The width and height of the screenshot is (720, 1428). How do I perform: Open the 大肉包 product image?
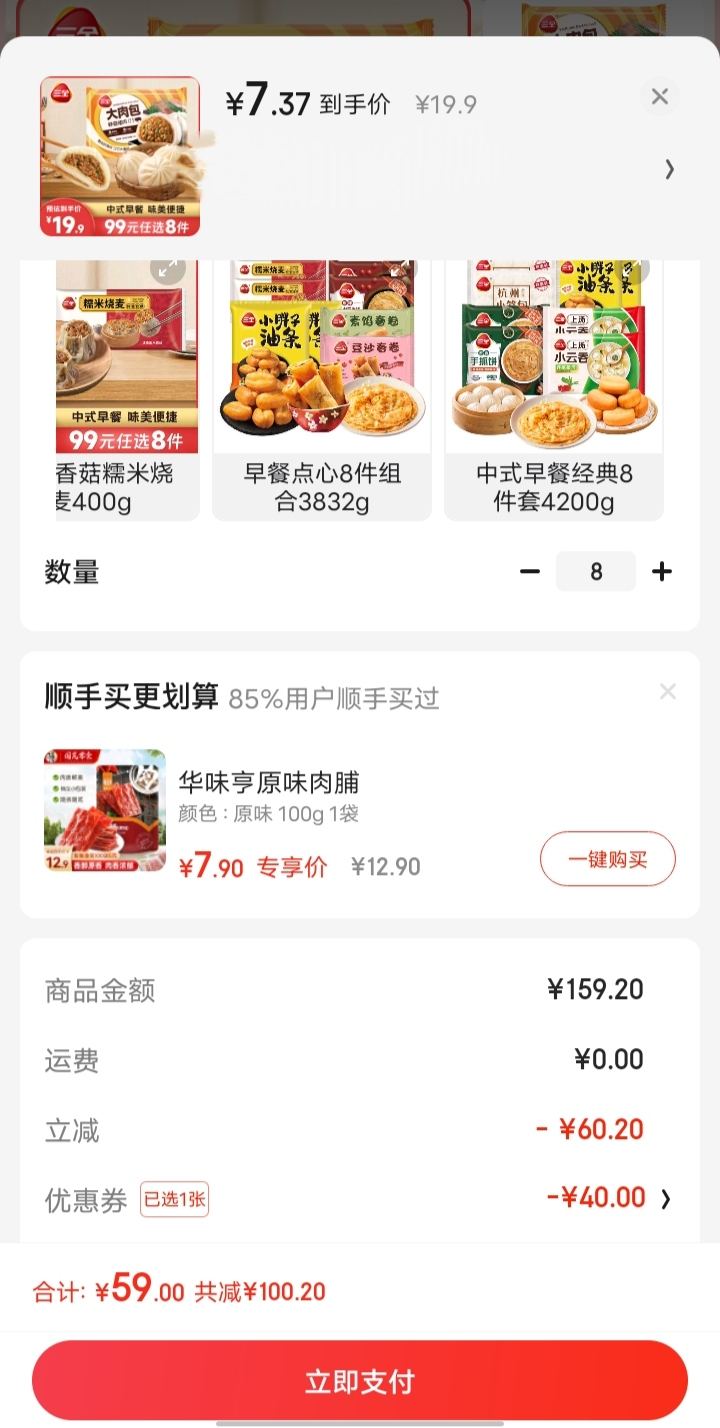(x=120, y=157)
